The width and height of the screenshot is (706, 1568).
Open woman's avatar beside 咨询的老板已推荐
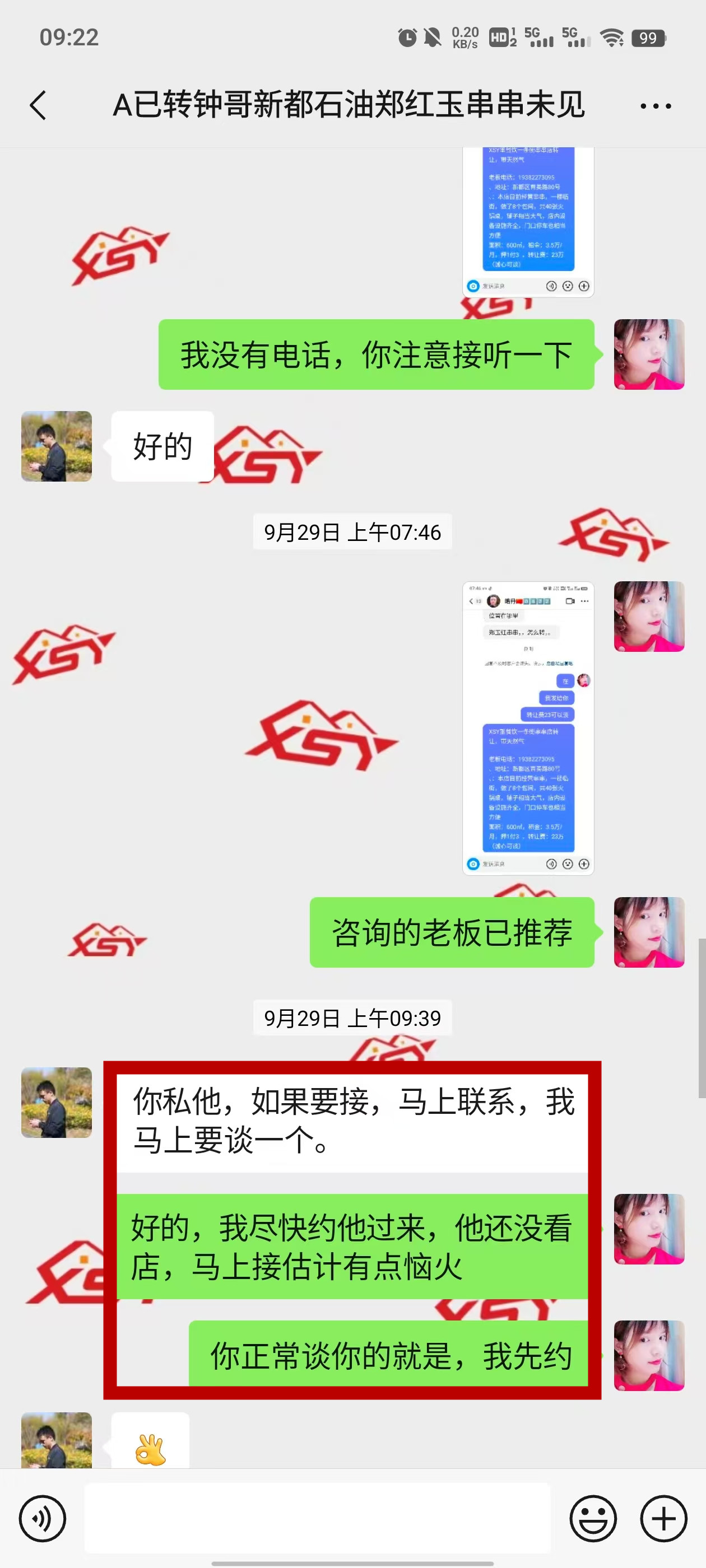click(649, 932)
